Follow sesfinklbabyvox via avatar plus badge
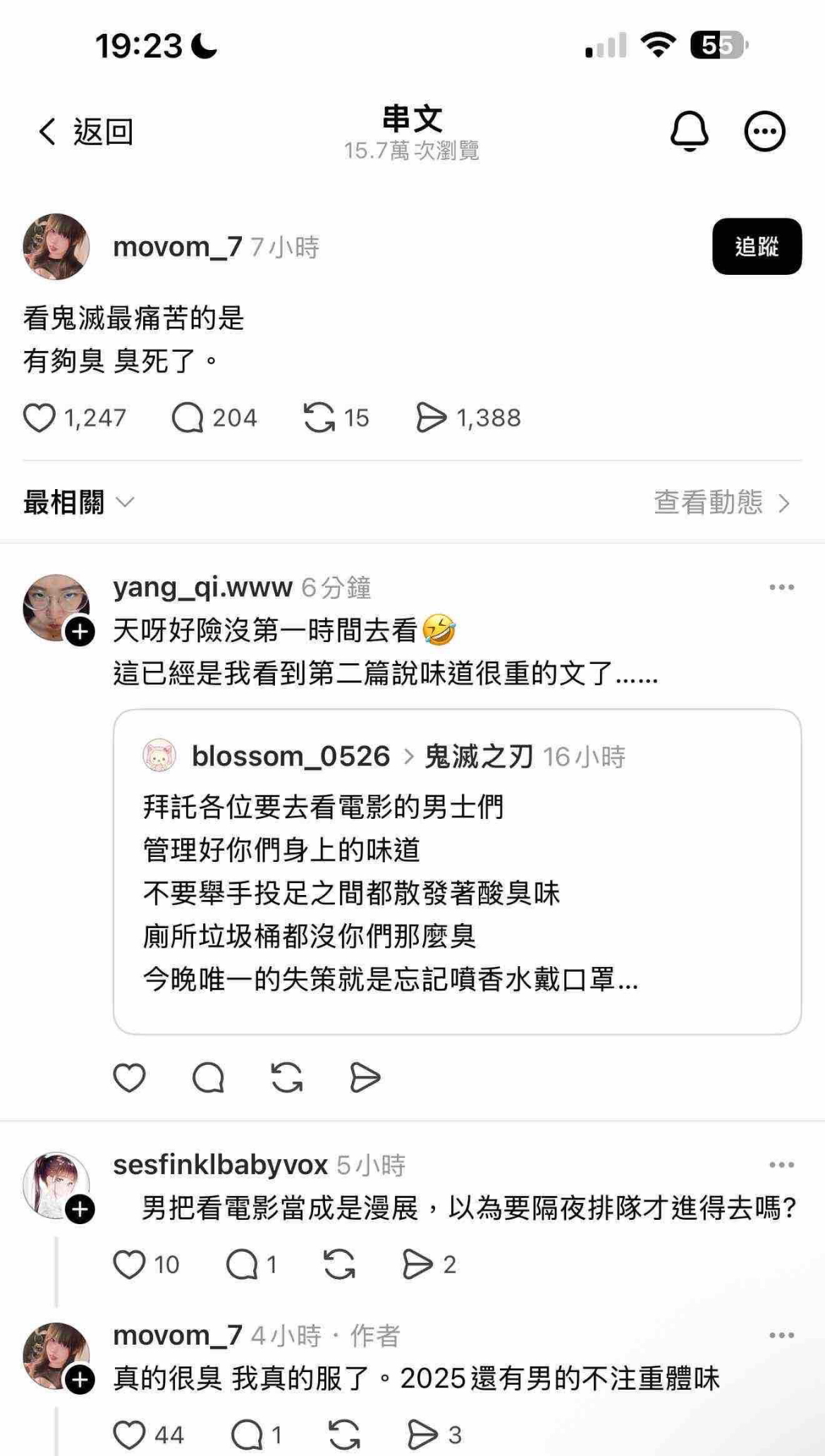The image size is (825, 1456). tap(80, 1209)
